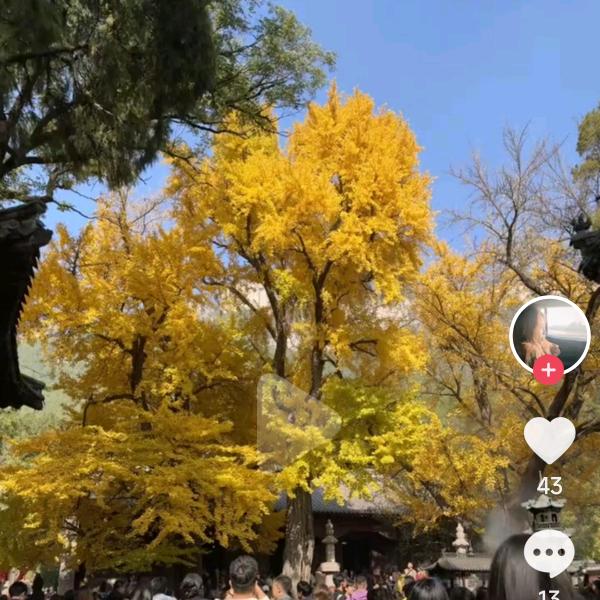
Task: Open the comments bubble
Action: coord(549,552)
